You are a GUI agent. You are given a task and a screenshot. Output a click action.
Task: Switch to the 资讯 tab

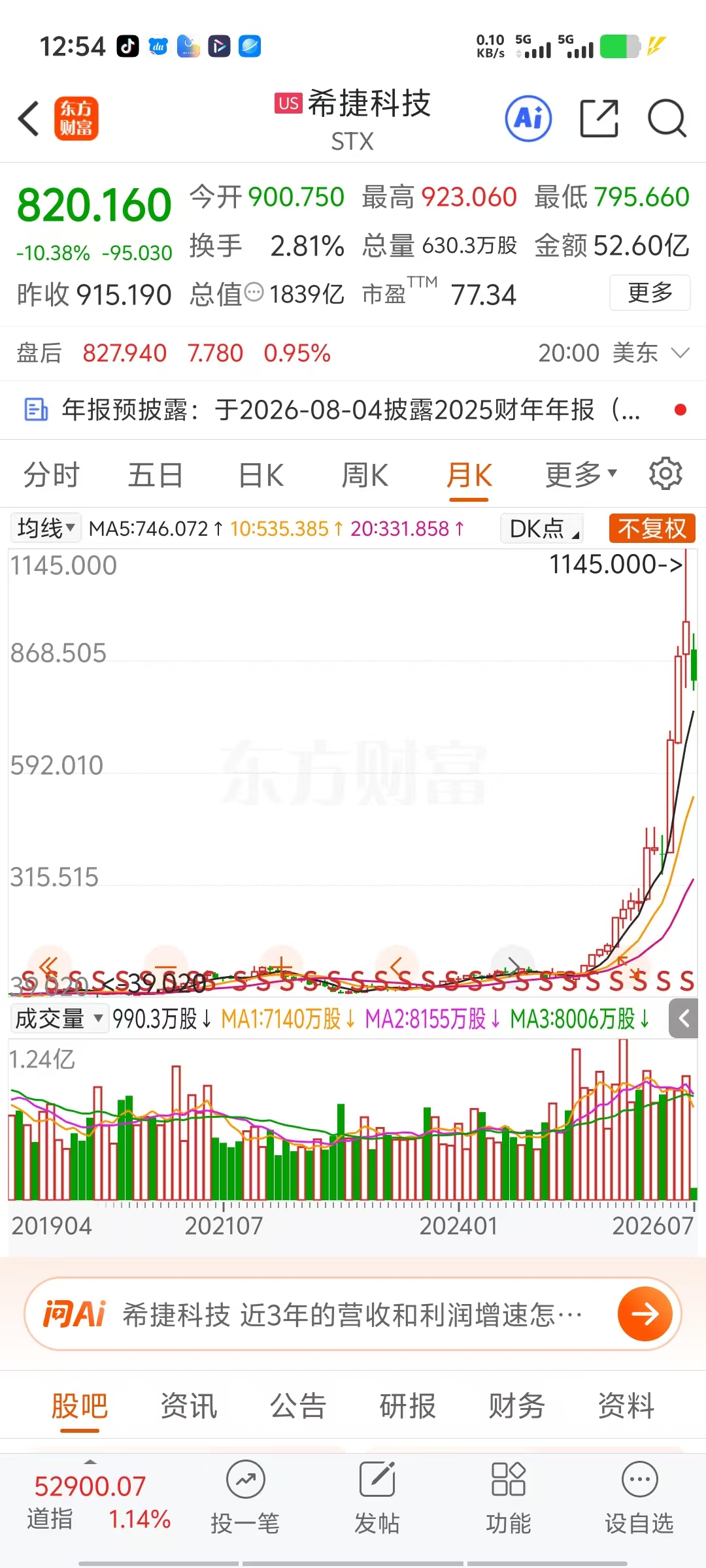click(x=189, y=1405)
